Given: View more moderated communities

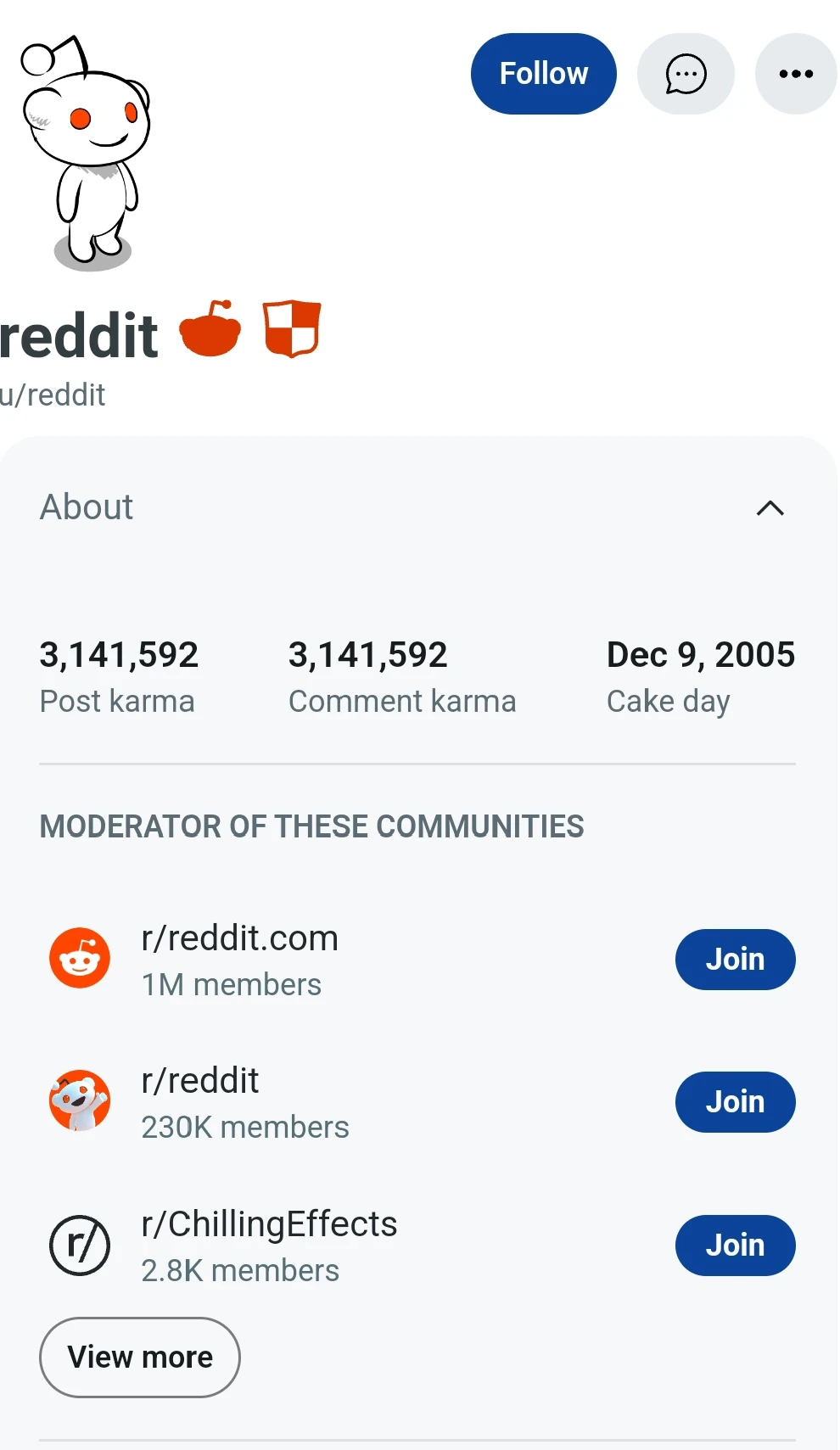Looking at the screenshot, I should (140, 1357).
